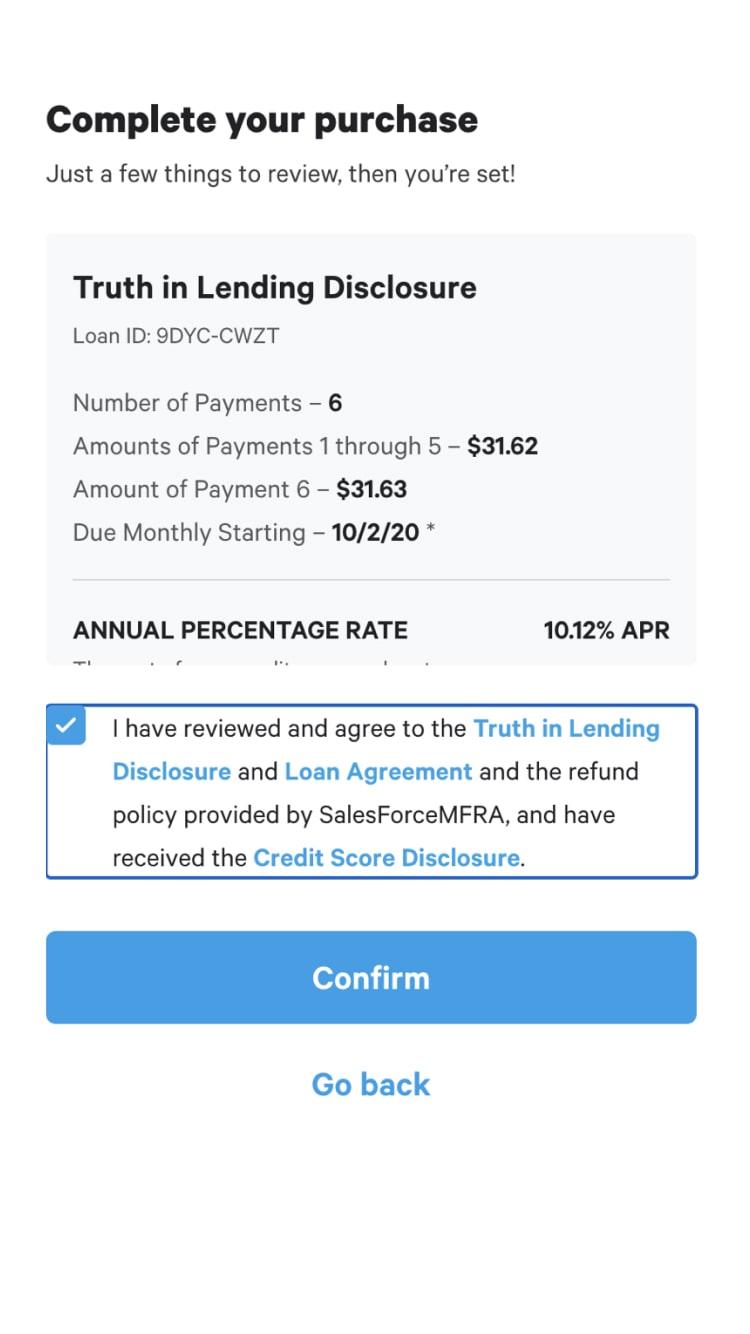The image size is (750, 1334).
Task: Click the Complete your purchase heading
Action: [262, 119]
